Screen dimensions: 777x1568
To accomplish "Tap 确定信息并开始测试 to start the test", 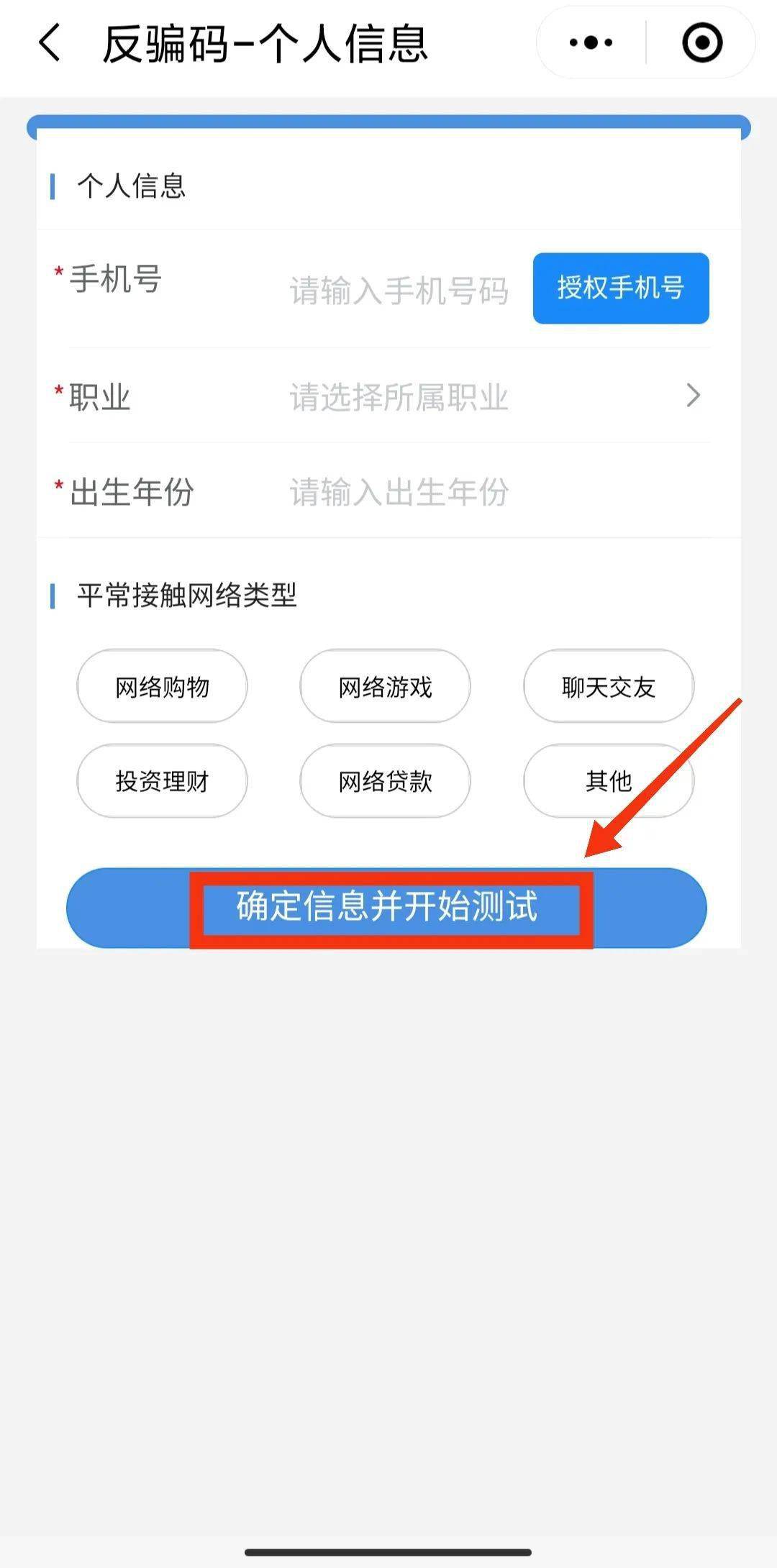I will click(387, 908).
